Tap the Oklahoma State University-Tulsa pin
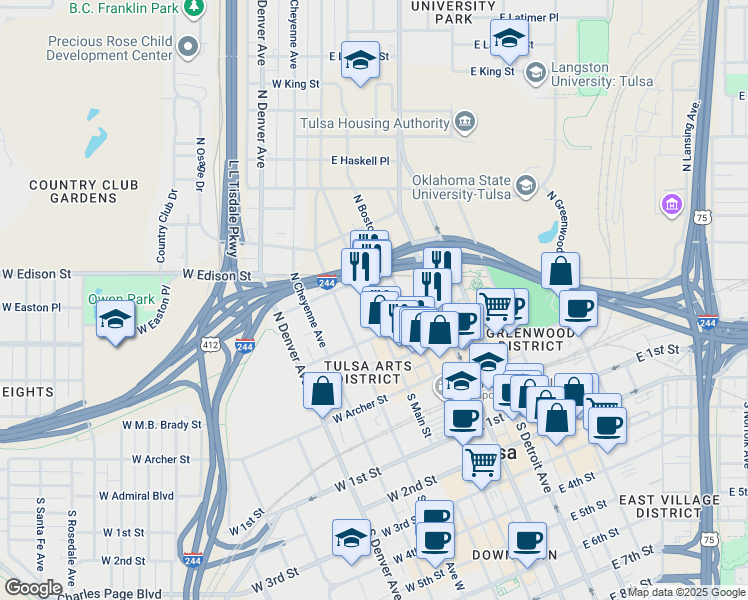This screenshot has height=600, width=748. coord(525,185)
